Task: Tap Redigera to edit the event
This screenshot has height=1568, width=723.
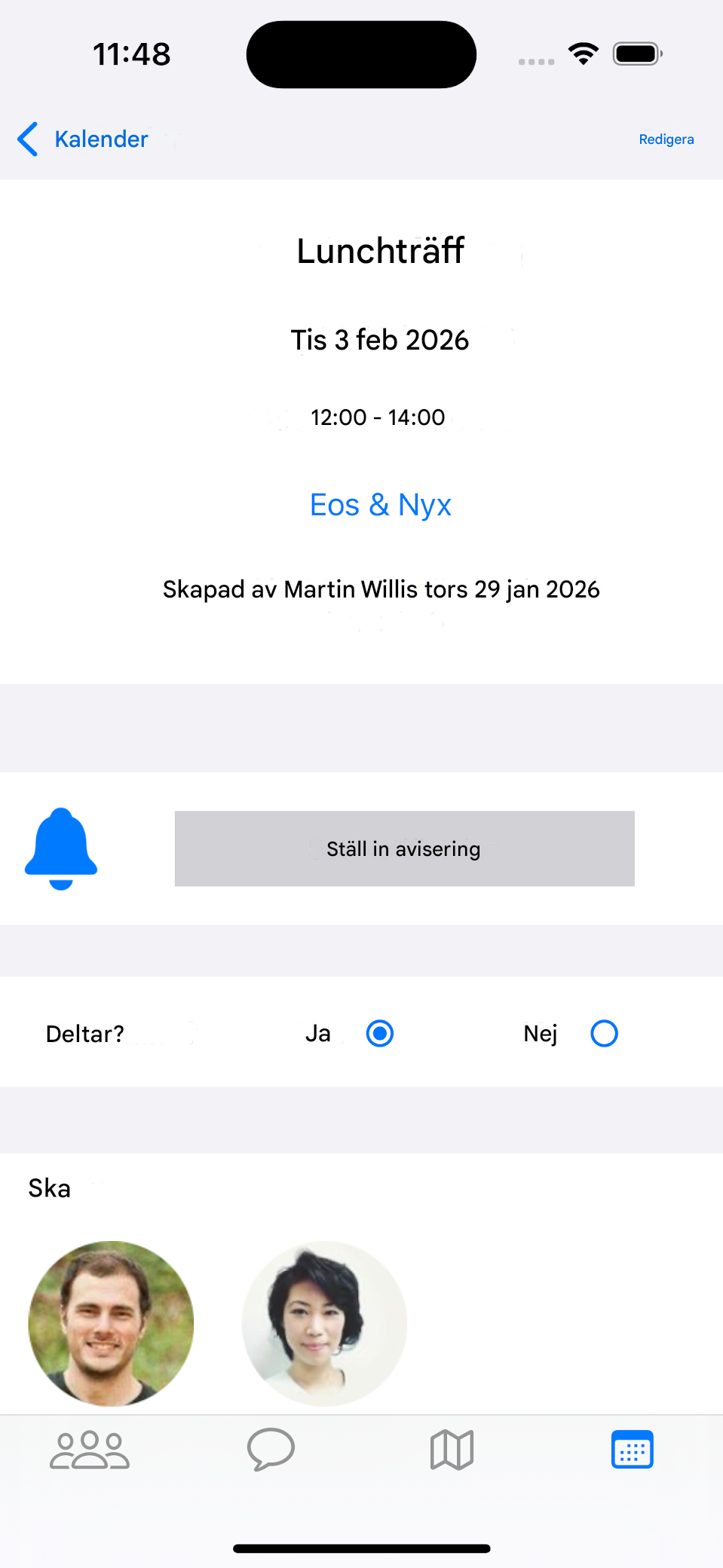Action: (x=666, y=139)
